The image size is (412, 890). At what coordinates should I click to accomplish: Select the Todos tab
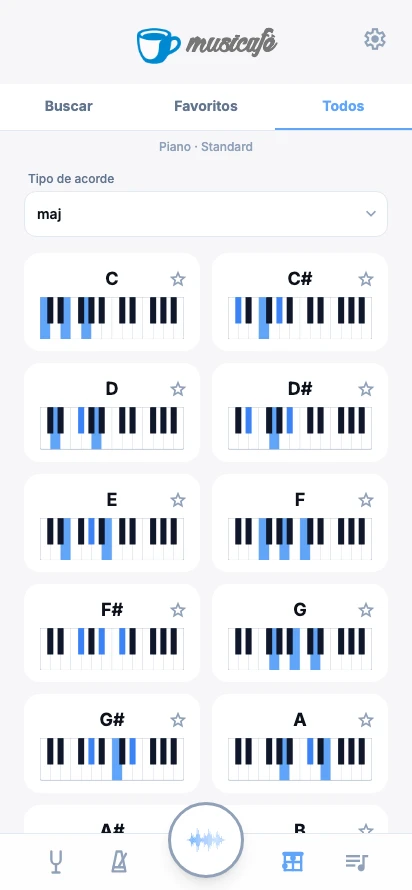tap(343, 106)
